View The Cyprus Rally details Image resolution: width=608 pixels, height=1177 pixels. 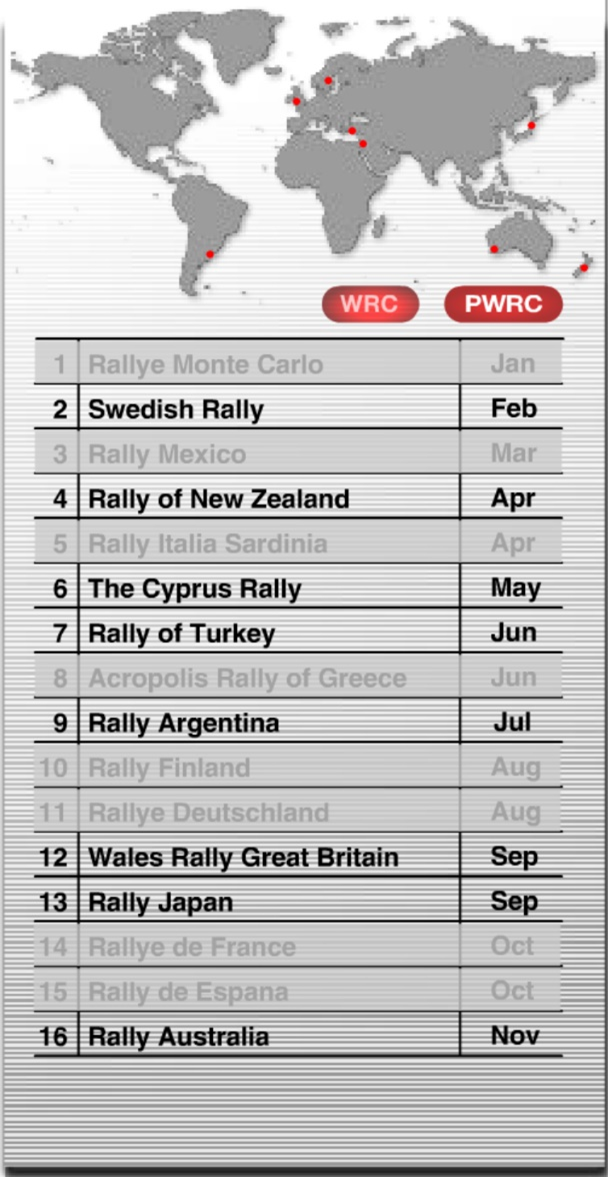coord(298,588)
